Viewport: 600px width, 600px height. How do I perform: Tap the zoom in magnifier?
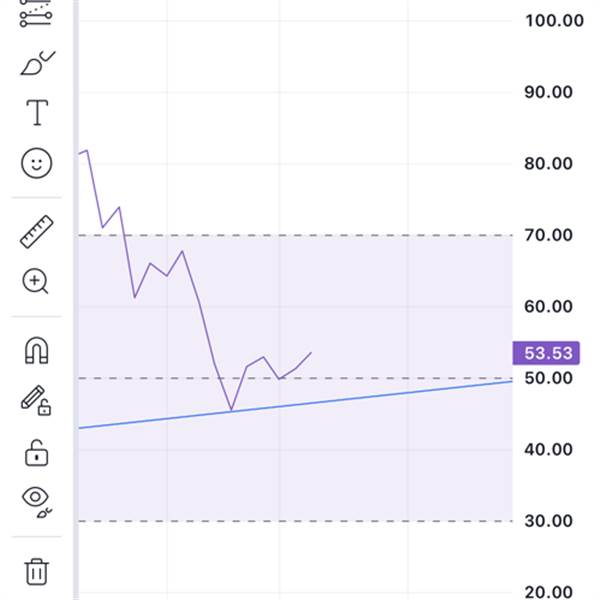click(36, 281)
